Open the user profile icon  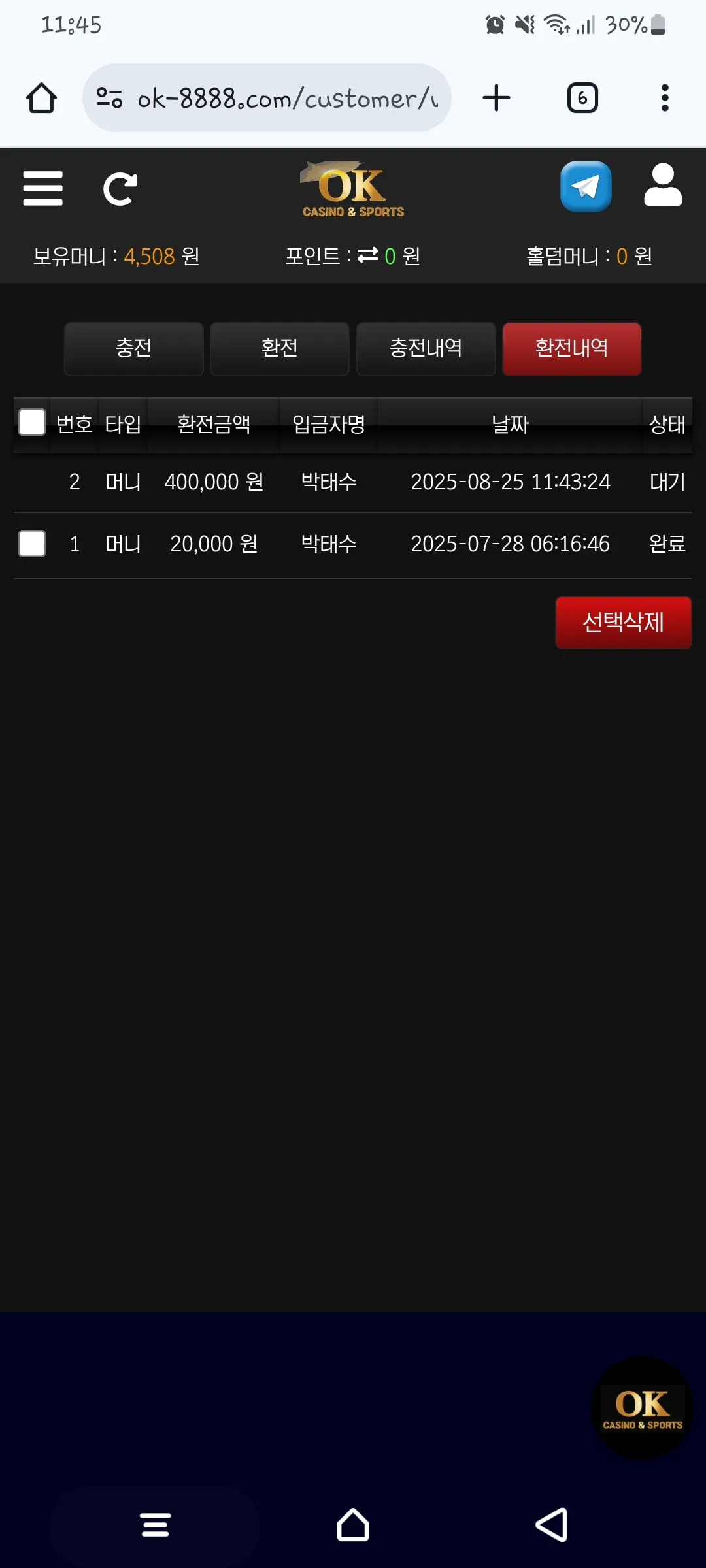[x=663, y=185]
